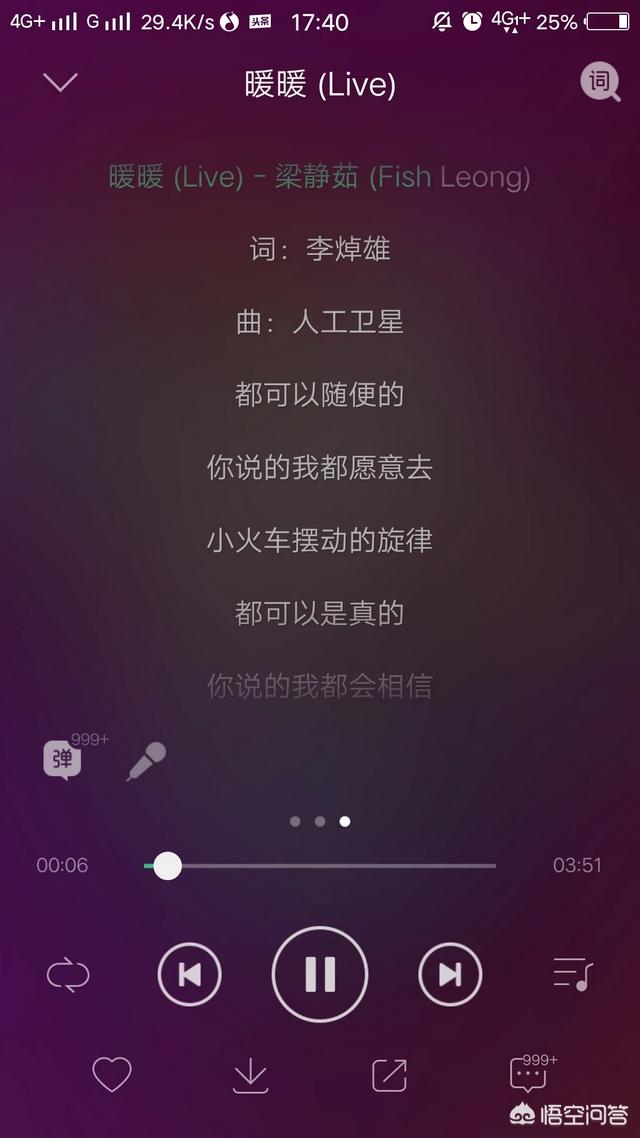
Task: Collapse the player with the down chevron
Action: [x=60, y=82]
